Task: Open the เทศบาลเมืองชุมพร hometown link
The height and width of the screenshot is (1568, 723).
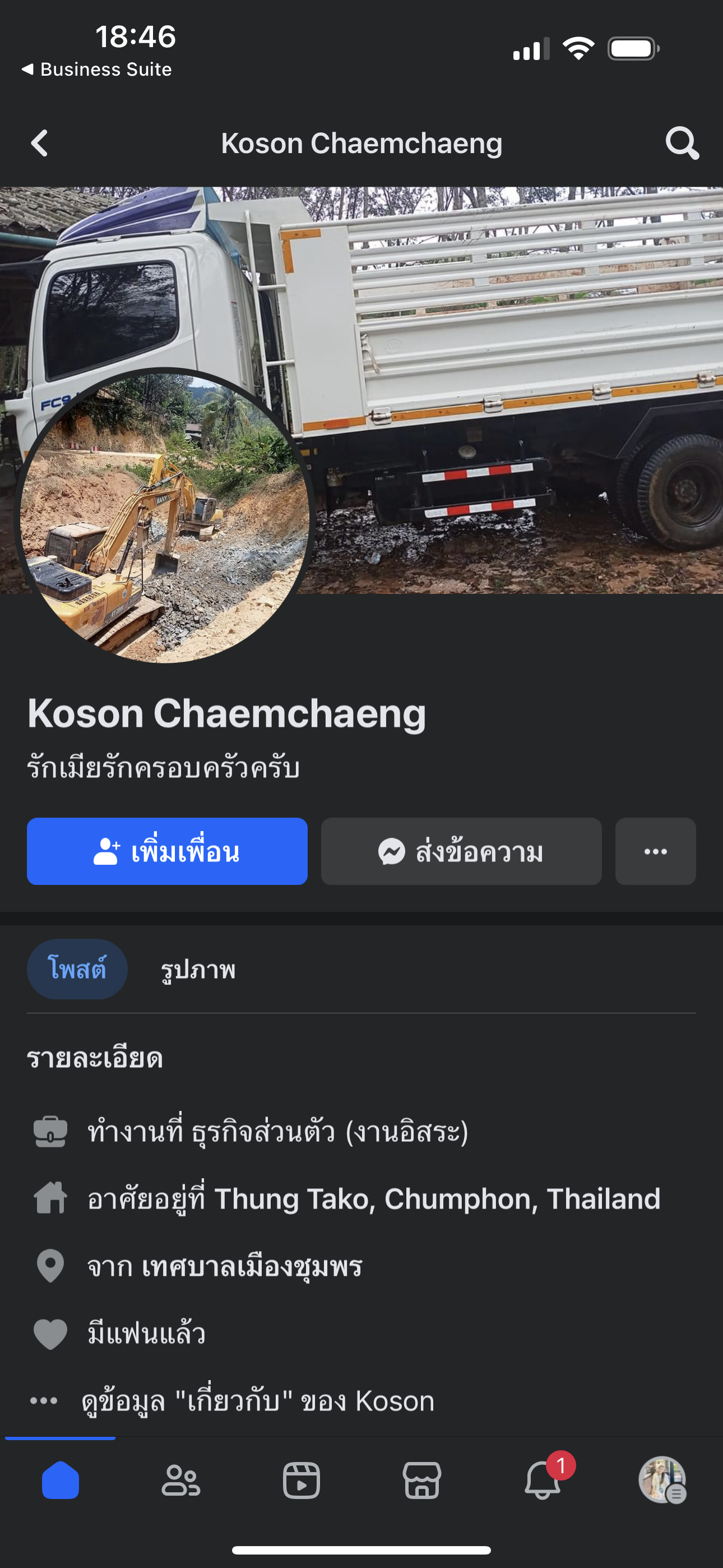Action: coord(252,1267)
